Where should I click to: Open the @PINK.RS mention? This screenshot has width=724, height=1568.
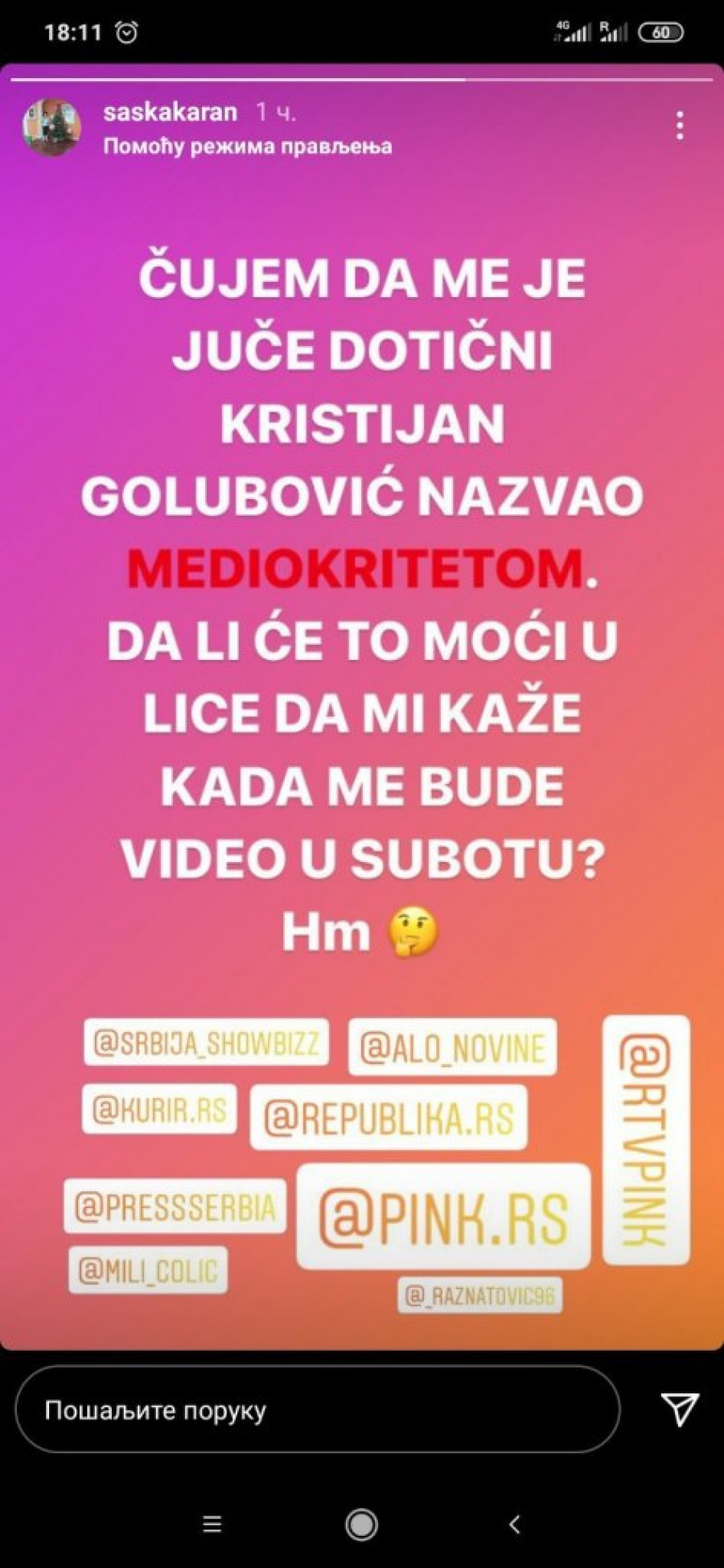443,1217
